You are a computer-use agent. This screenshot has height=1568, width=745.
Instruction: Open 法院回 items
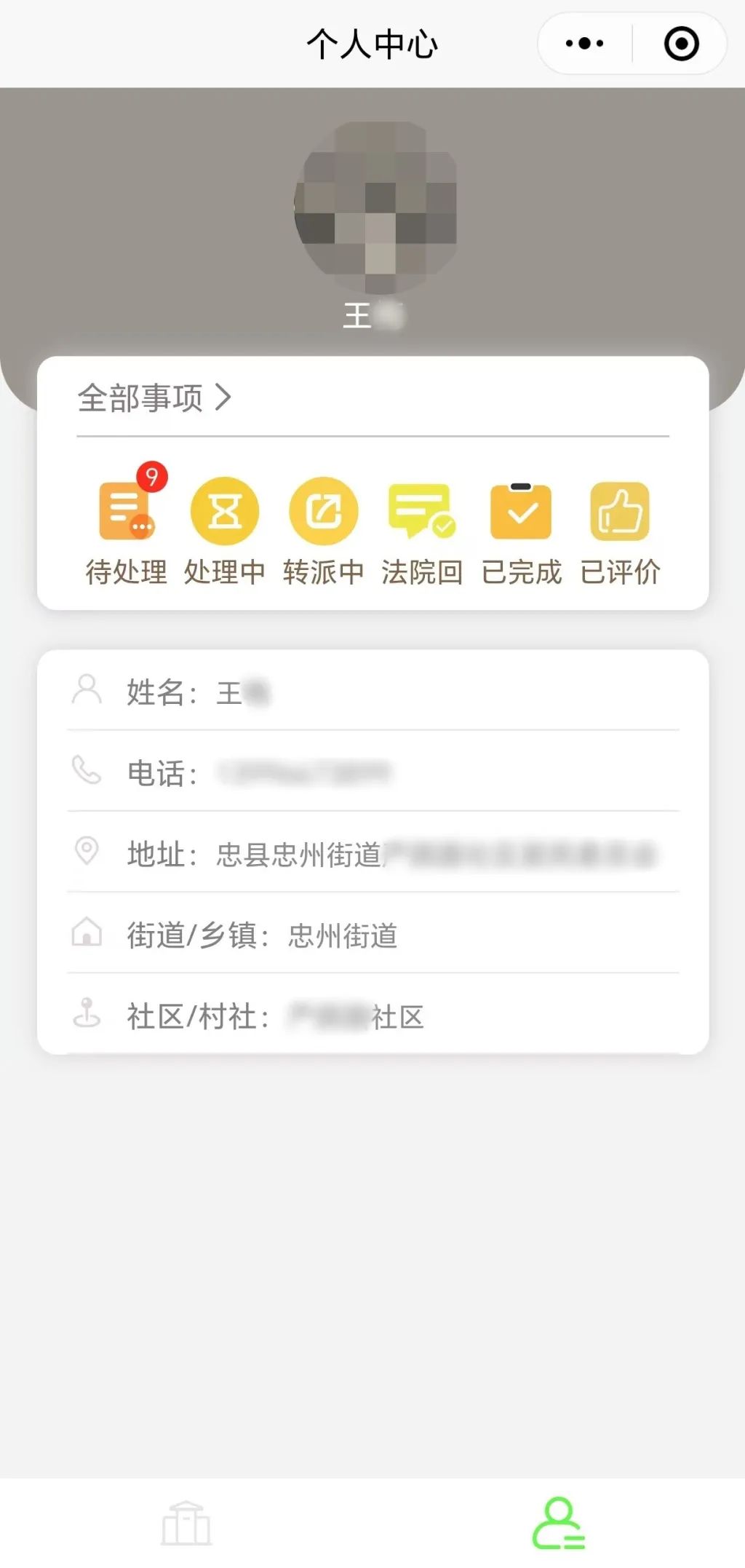(x=422, y=533)
